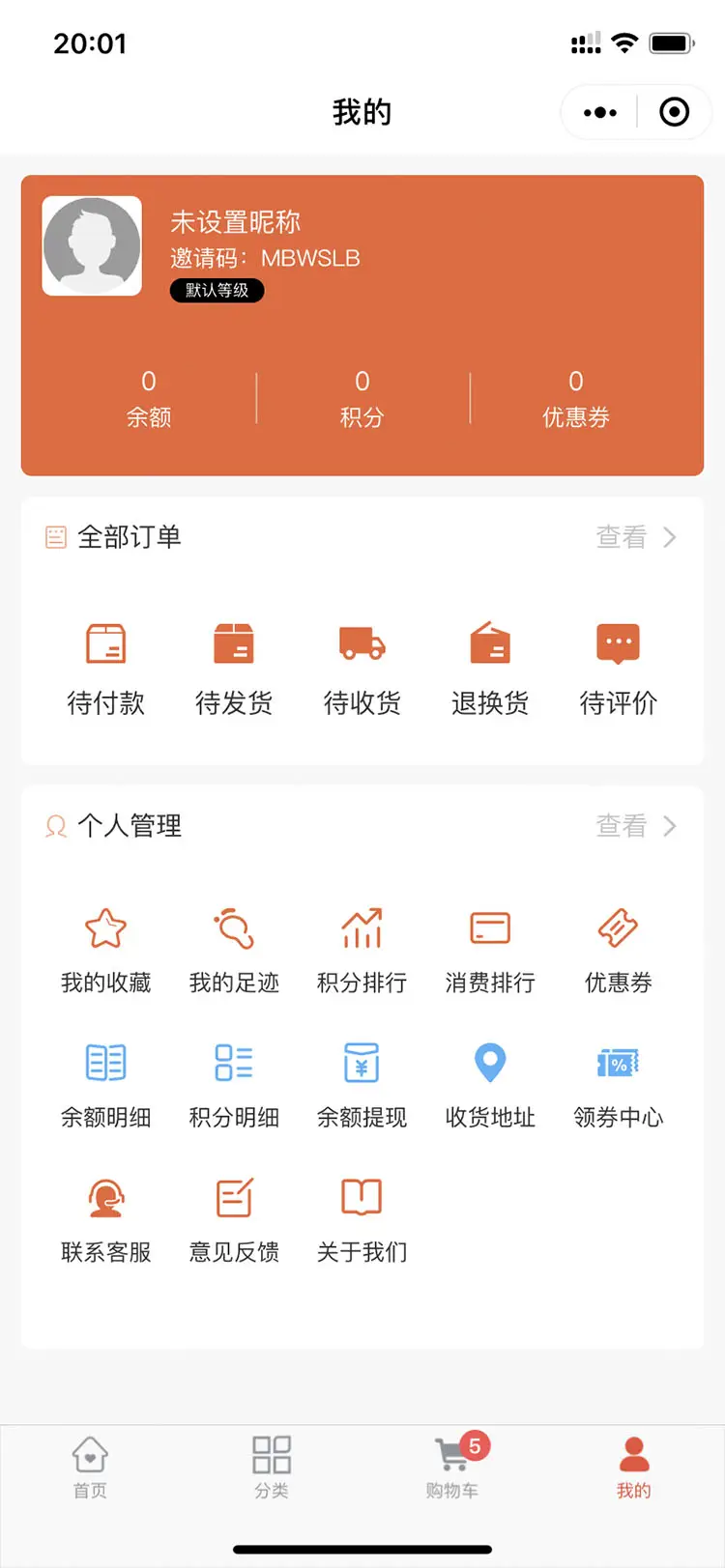Open 余额提现 balance withdrawal
725x1568 pixels.
pos(362,1084)
